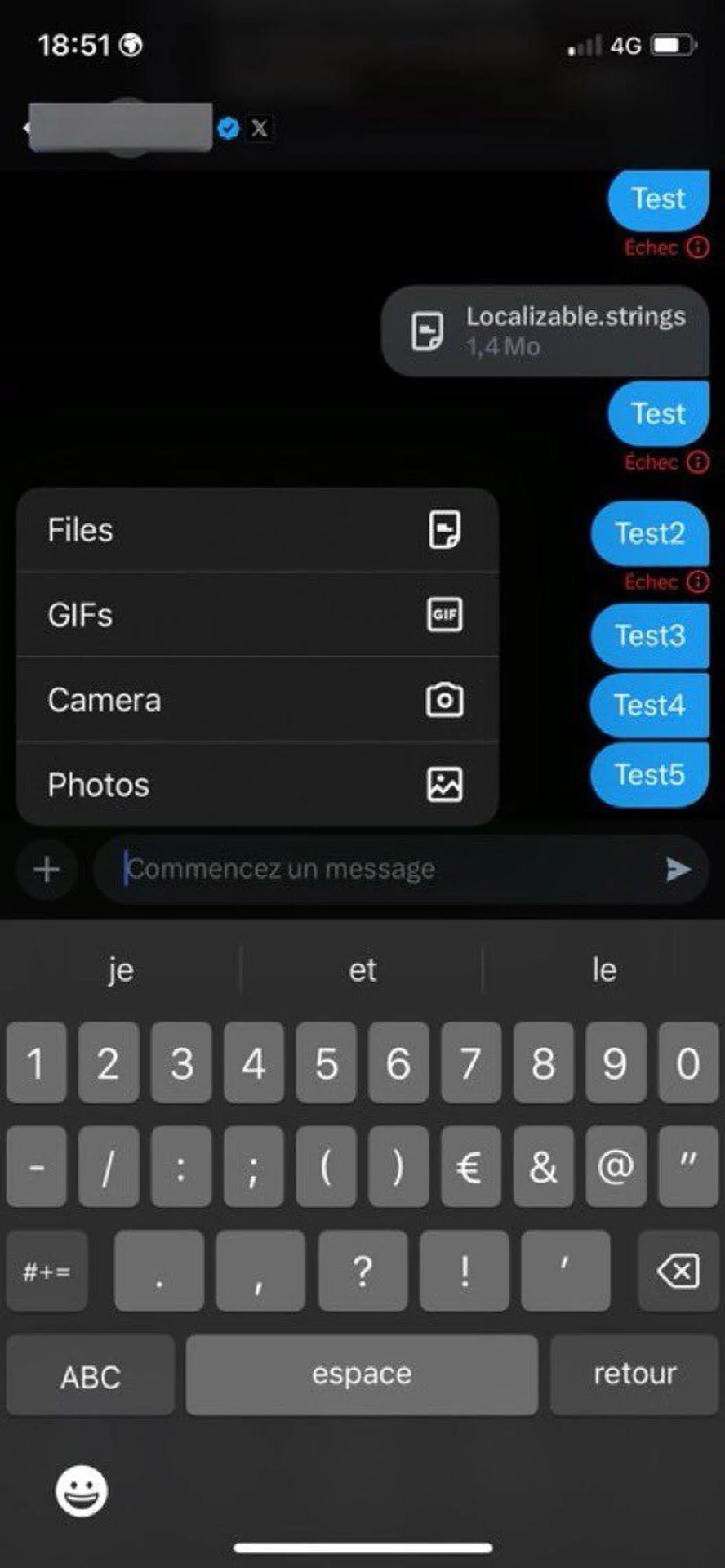The width and height of the screenshot is (725, 1568).
Task: Pick Photos from the attachment menu
Action: click(256, 785)
